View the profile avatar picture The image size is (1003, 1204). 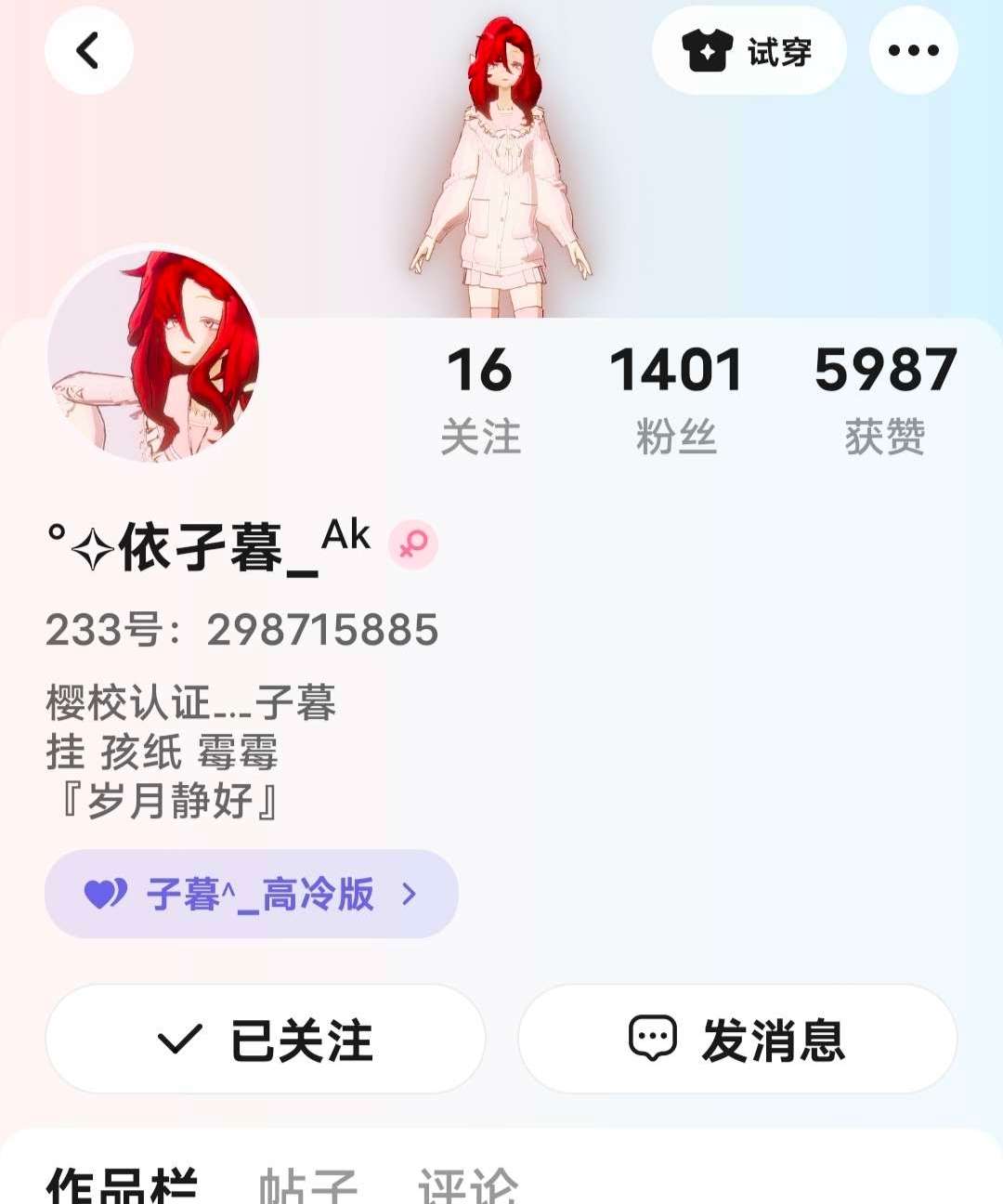pos(153,355)
